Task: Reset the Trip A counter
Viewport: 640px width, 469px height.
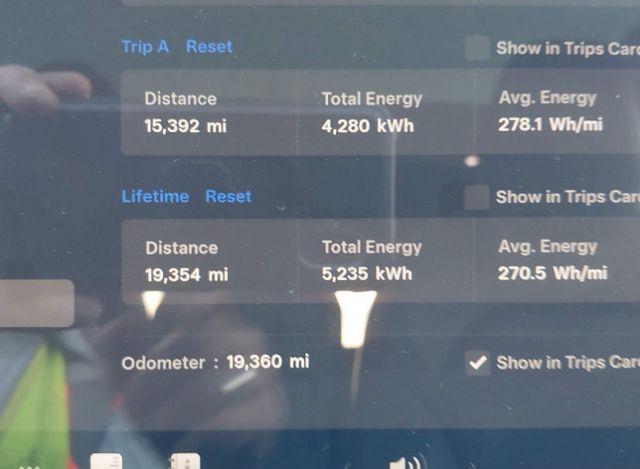Action: click(x=209, y=46)
